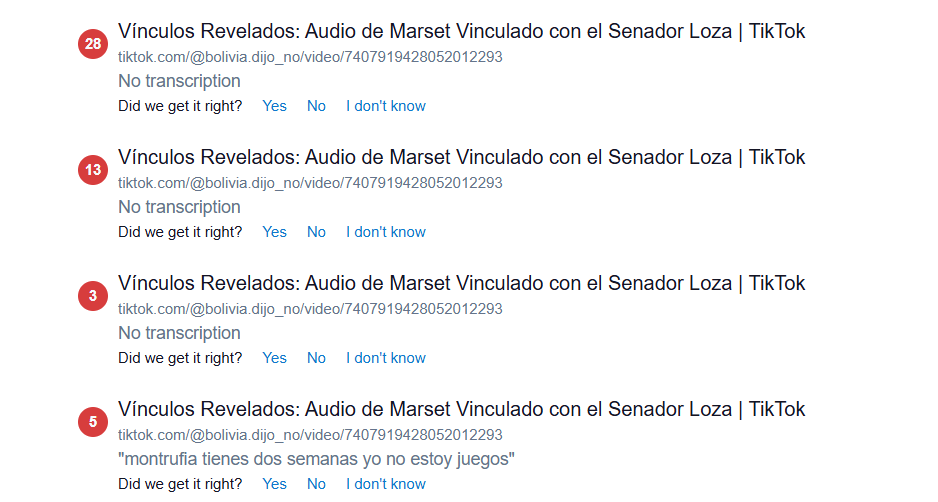Image resolution: width=938 pixels, height=502 pixels.
Task: Choose I don't know for result 3
Action: 385,358
